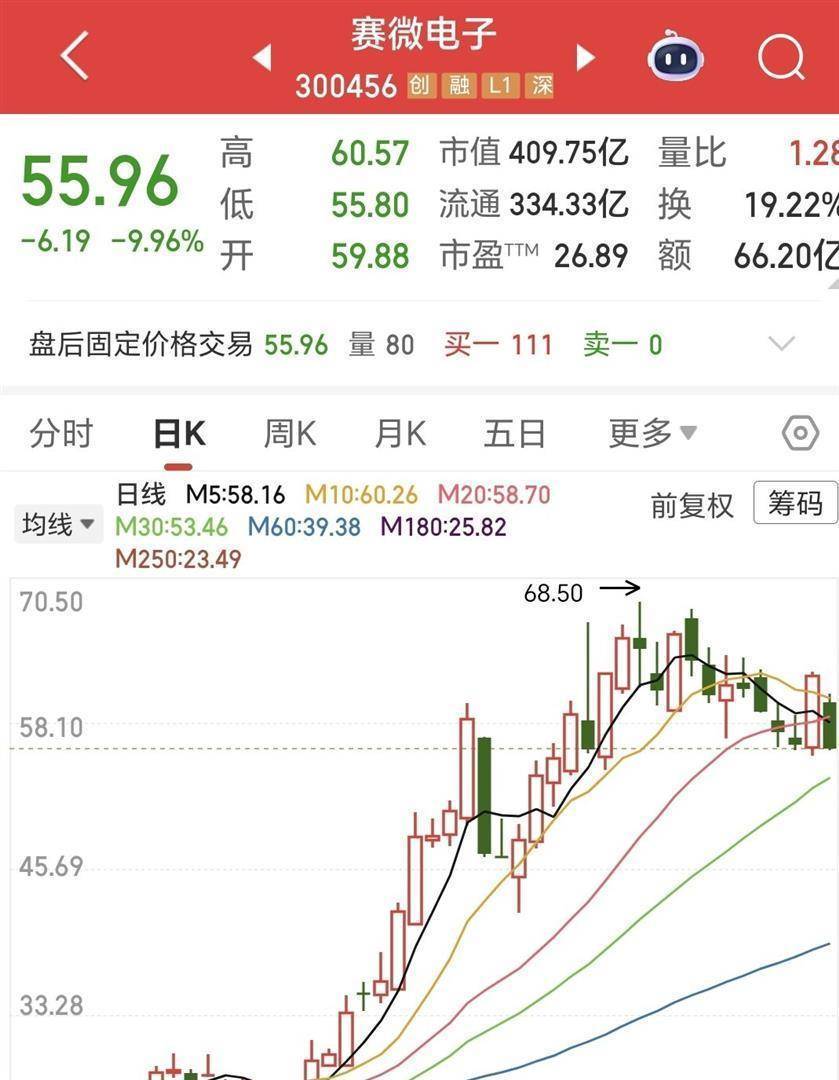
Task: Open chart settings via the hexagon gear icon
Action: point(798,433)
